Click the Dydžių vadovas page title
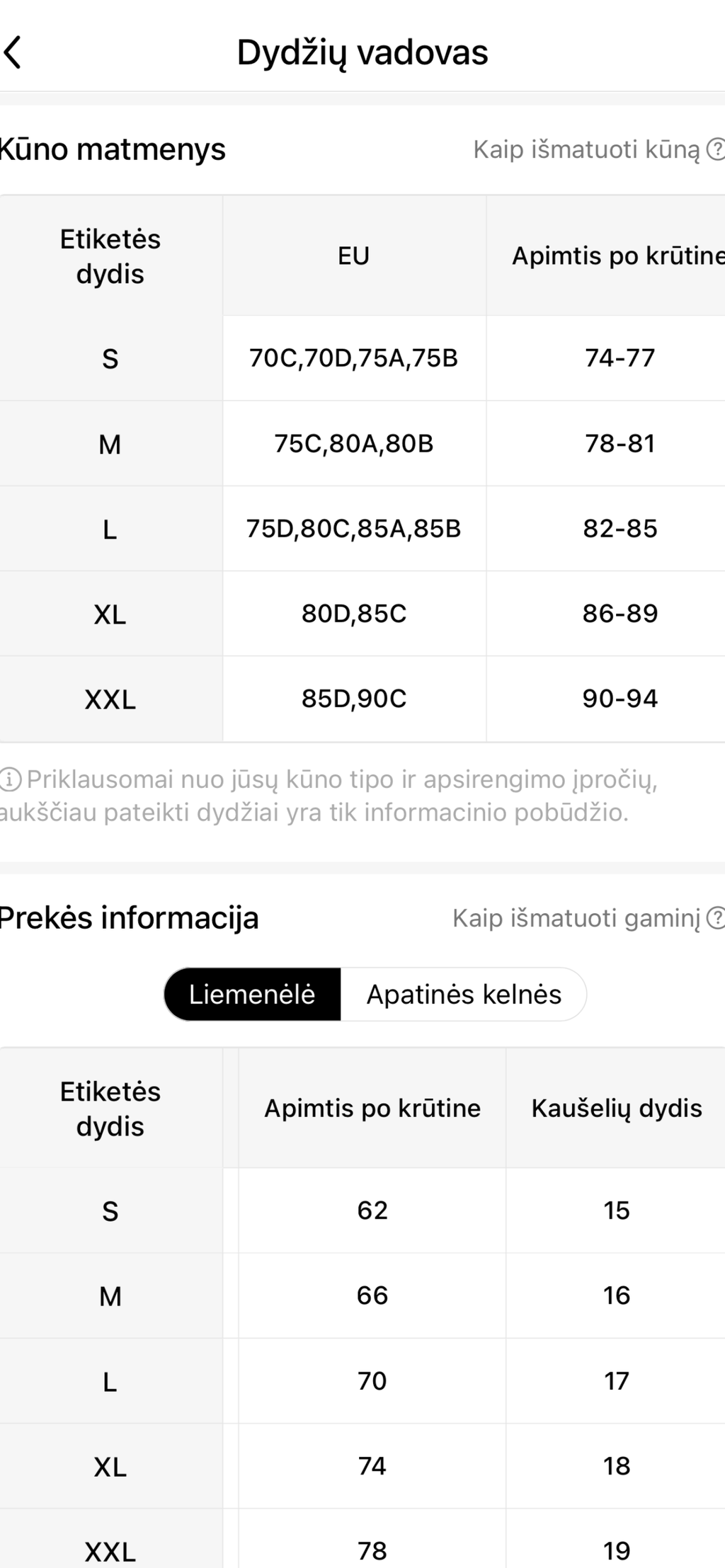This screenshot has width=725, height=1568. click(x=362, y=52)
